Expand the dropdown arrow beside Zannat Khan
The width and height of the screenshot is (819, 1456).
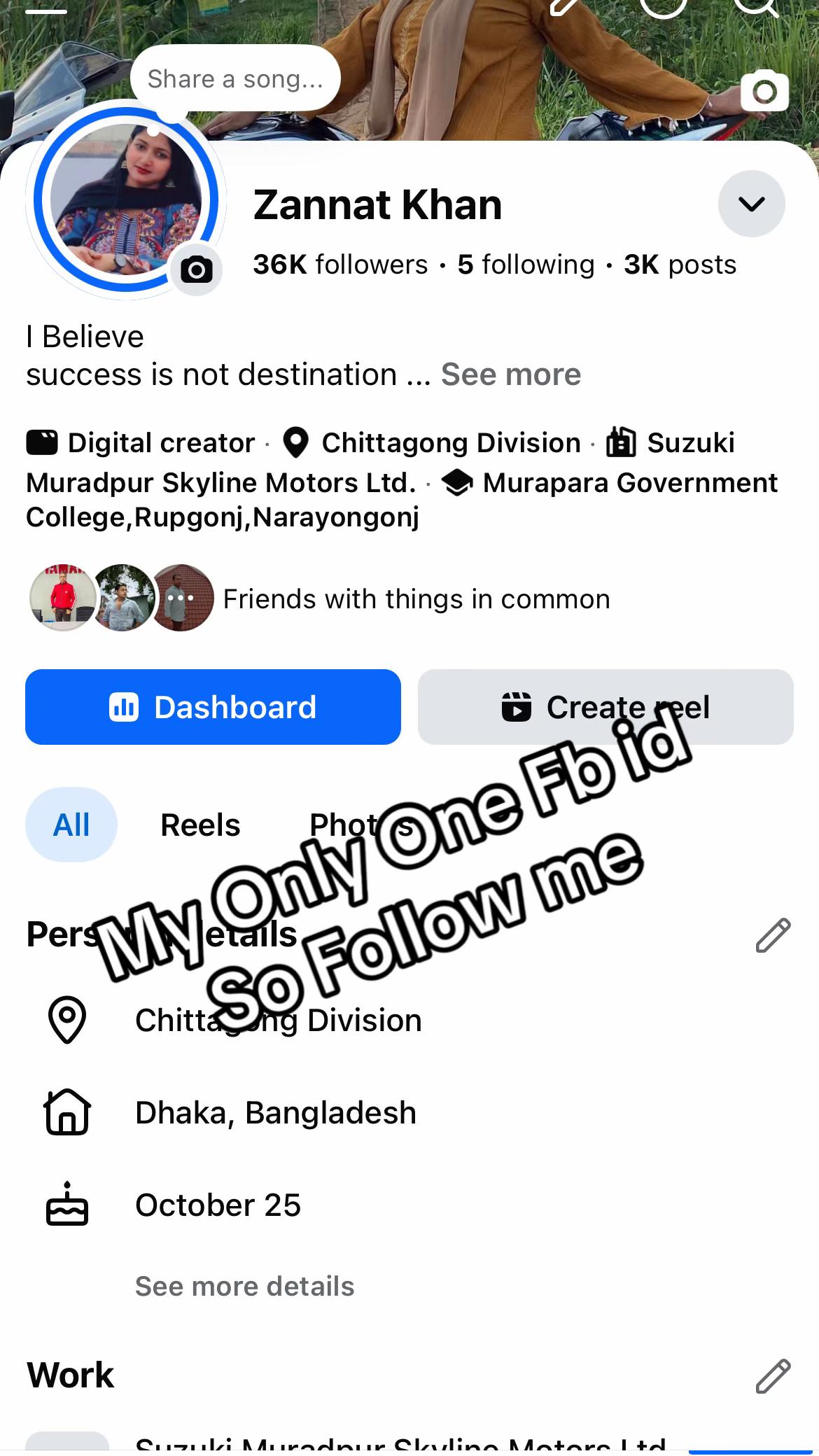pyautogui.click(x=751, y=204)
